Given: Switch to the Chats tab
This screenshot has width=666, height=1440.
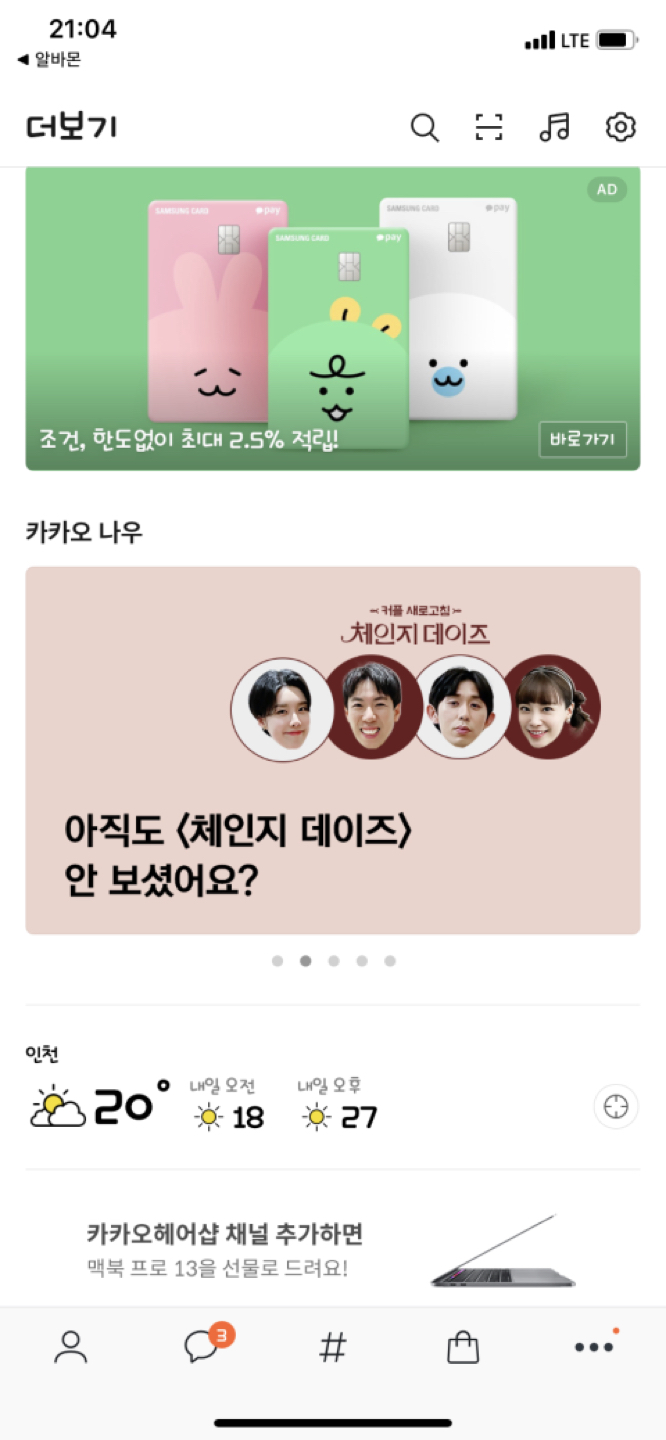Looking at the screenshot, I should click(202, 1347).
